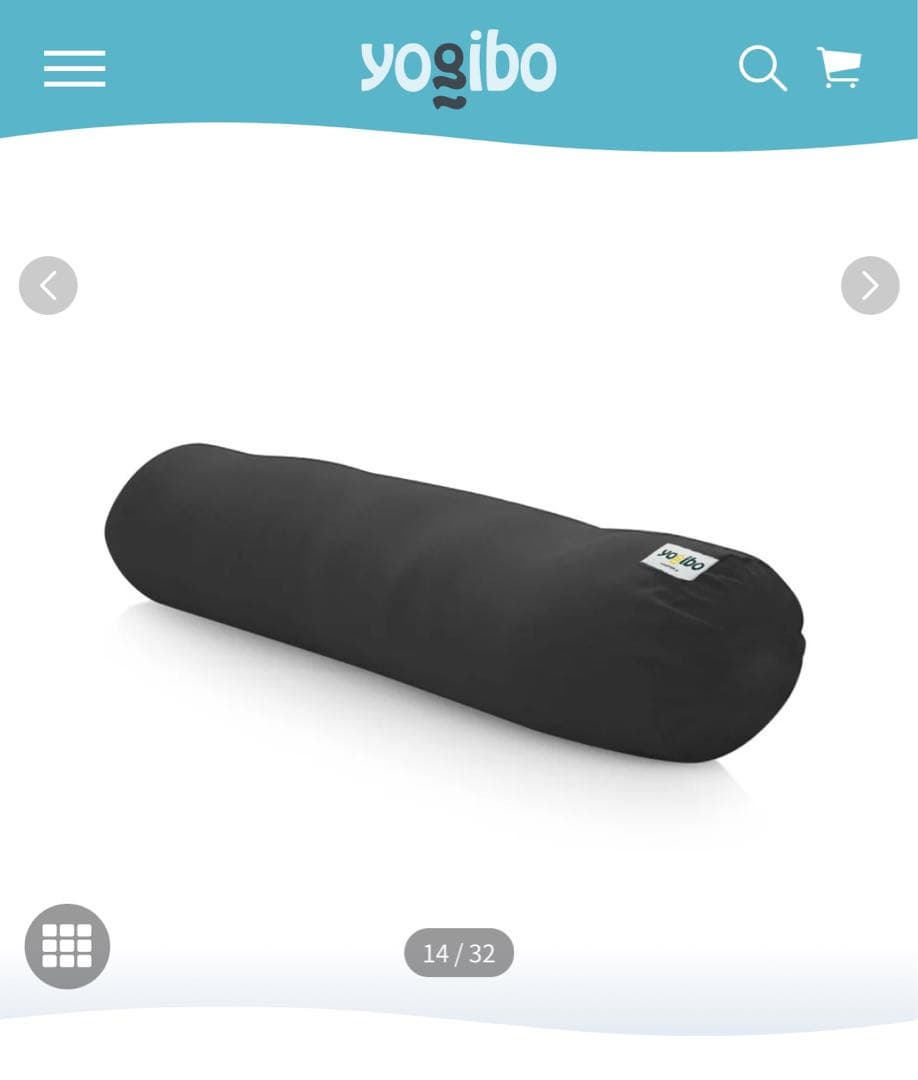The height and width of the screenshot is (1080, 918).
Task: Tap the Yogibo logo to go home
Action: (x=458, y=70)
